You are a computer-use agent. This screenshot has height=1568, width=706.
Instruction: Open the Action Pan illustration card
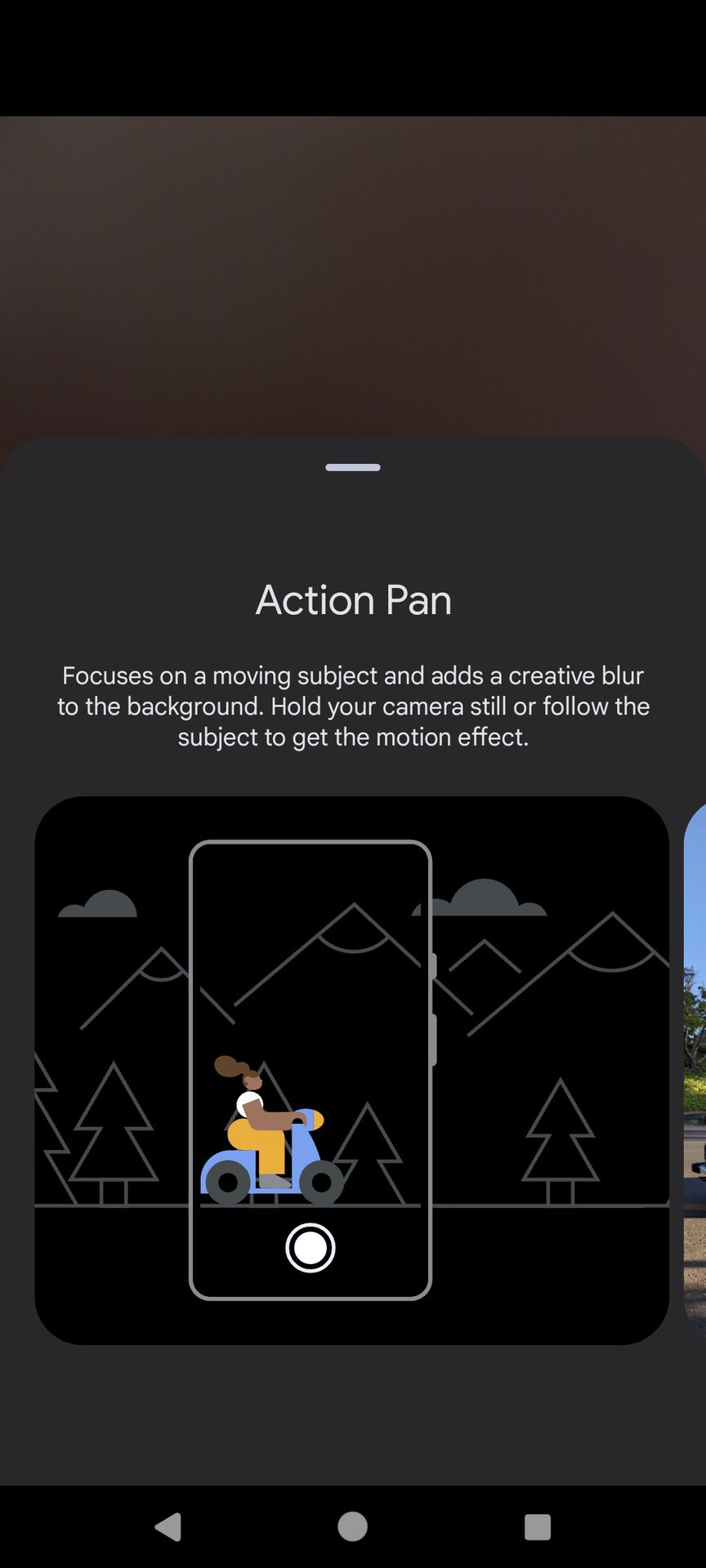(x=352, y=1071)
